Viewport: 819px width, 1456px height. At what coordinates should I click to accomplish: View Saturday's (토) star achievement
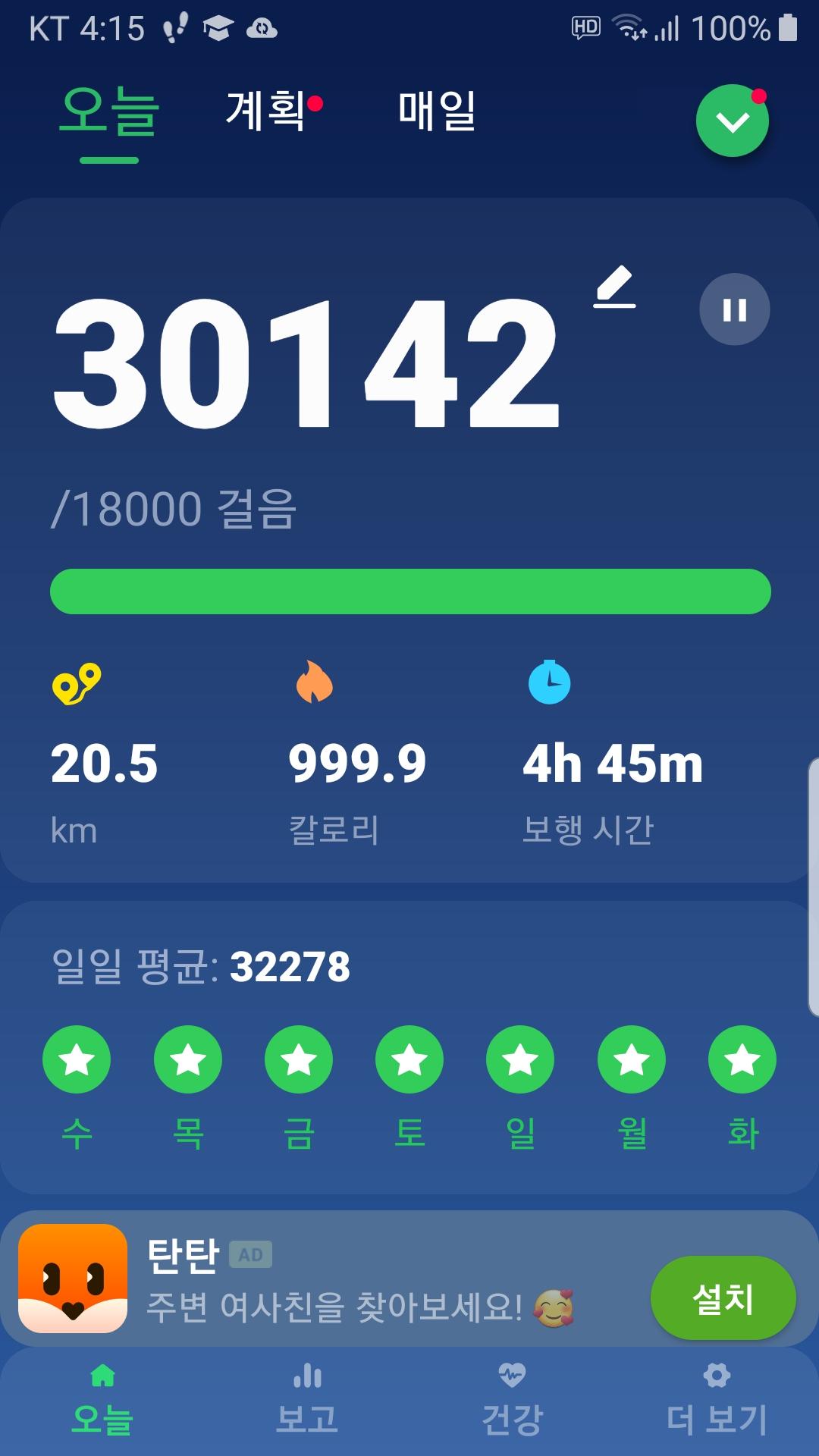409,1059
